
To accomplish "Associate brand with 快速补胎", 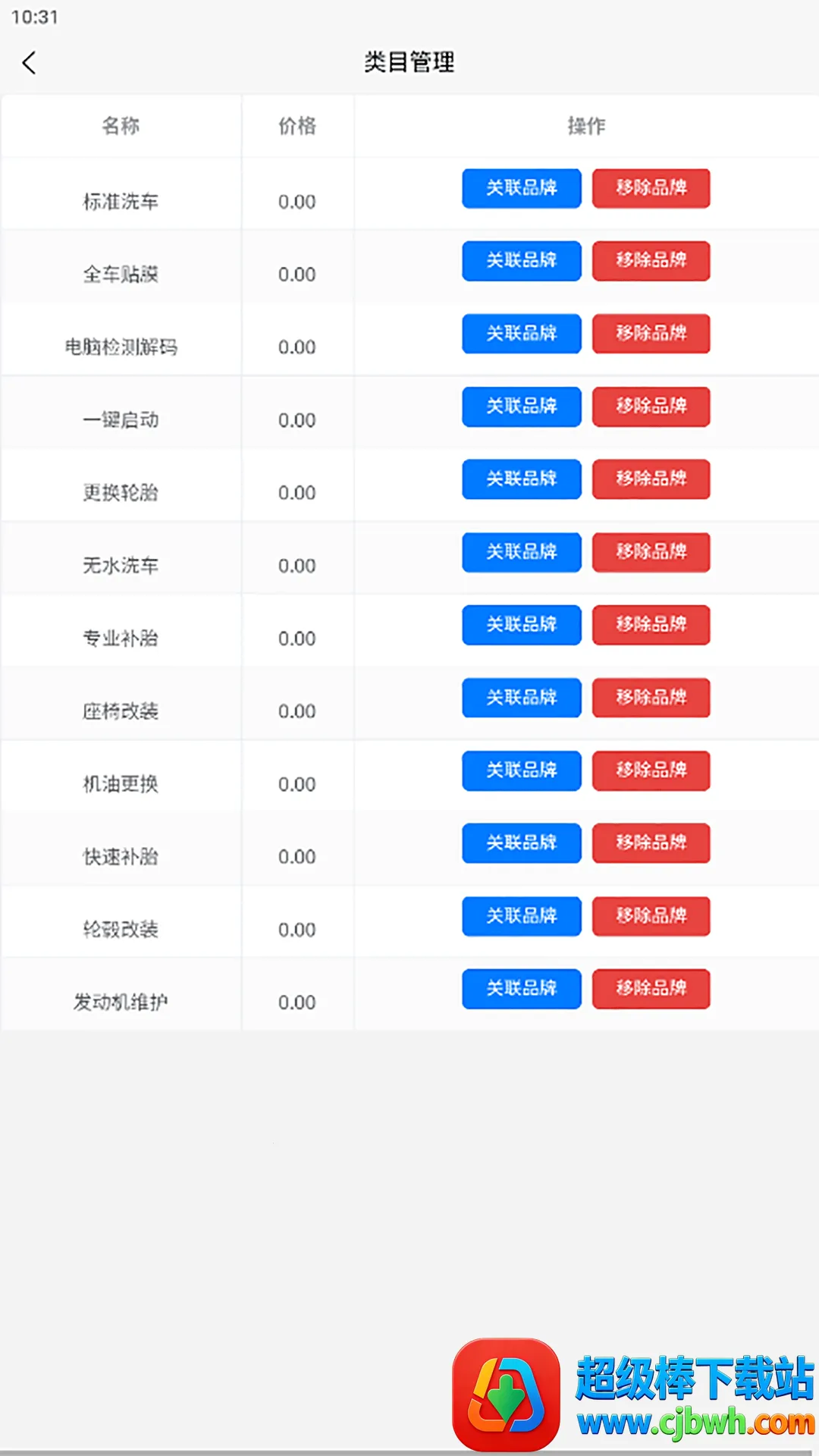I will (521, 843).
